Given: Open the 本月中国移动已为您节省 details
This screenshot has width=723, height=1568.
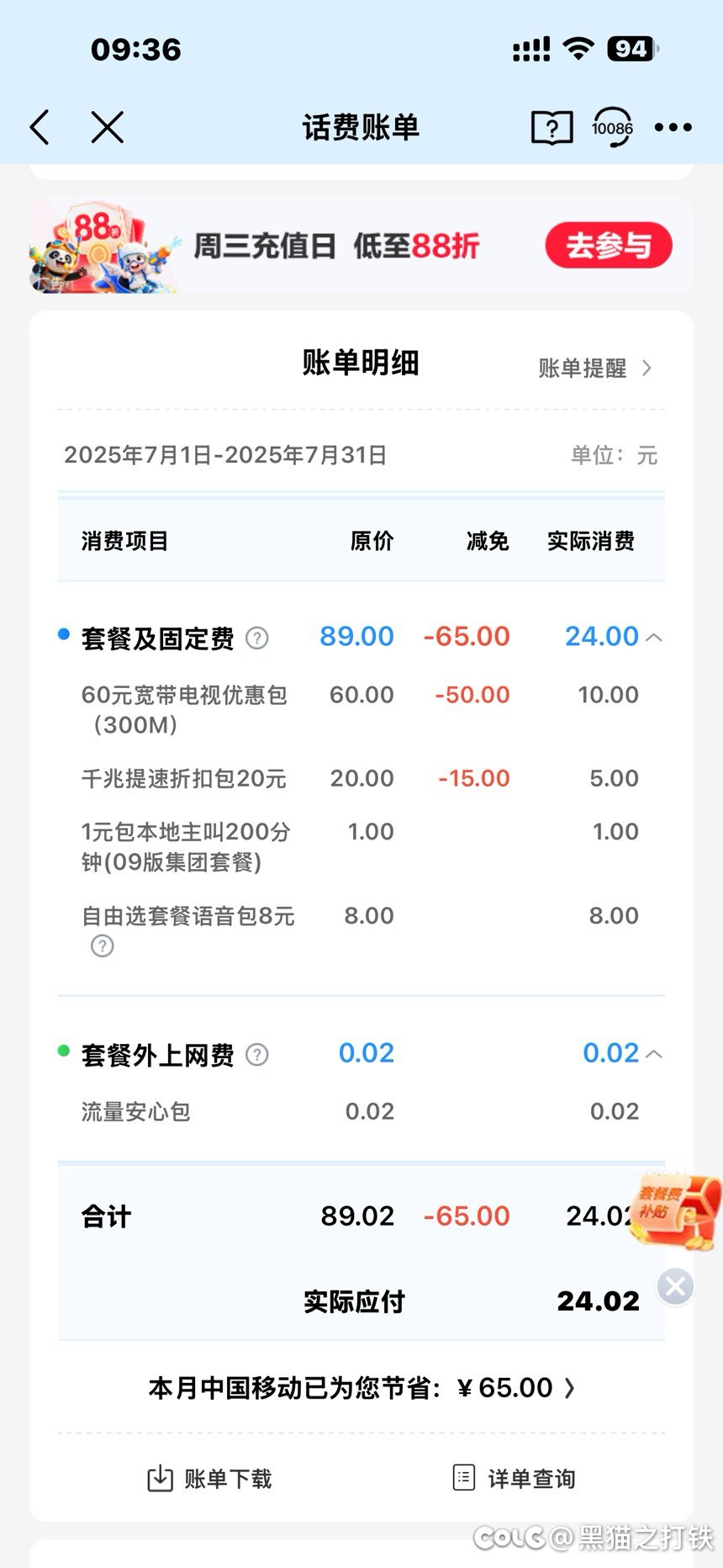Looking at the screenshot, I should click(x=361, y=1387).
